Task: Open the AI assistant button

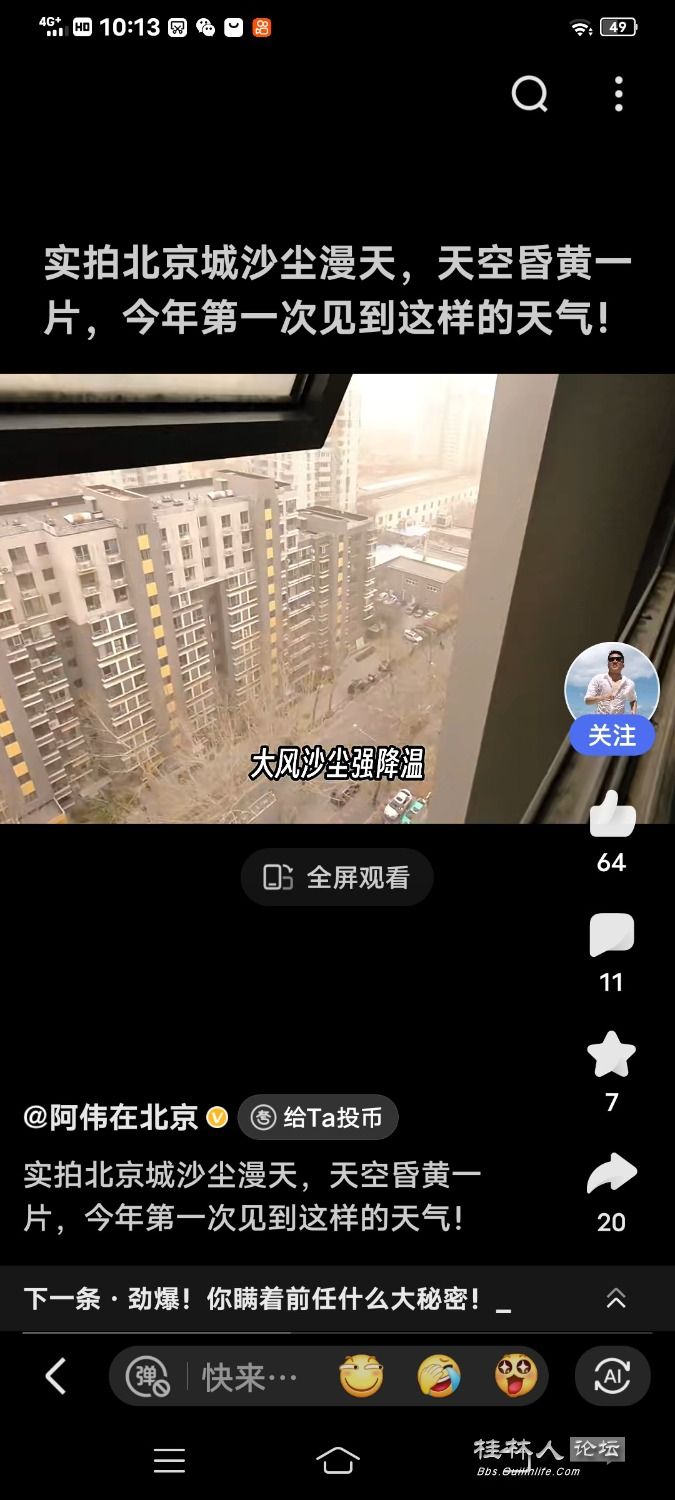Action: [612, 1377]
